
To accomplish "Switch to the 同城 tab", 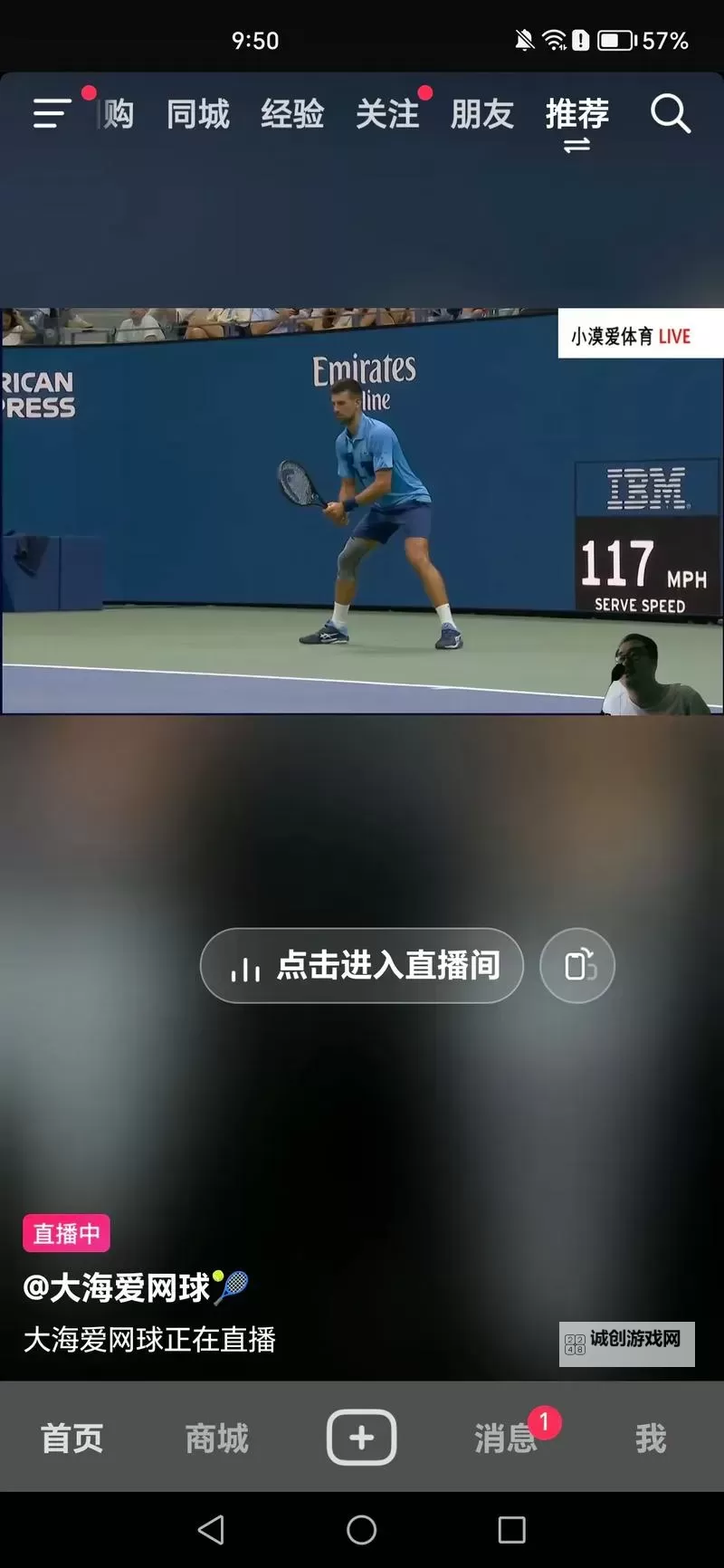I will coord(198,115).
